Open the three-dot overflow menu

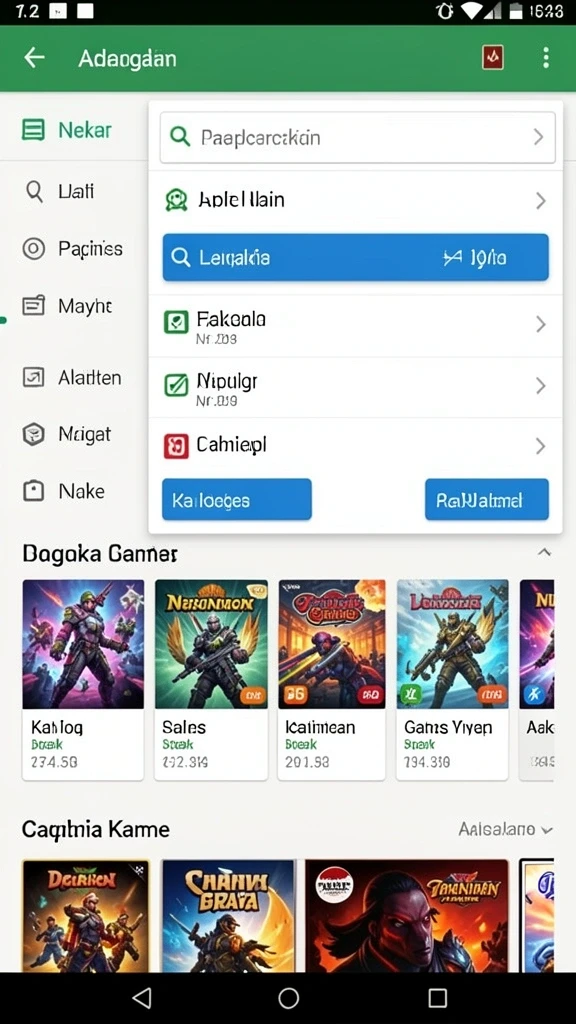pos(546,58)
